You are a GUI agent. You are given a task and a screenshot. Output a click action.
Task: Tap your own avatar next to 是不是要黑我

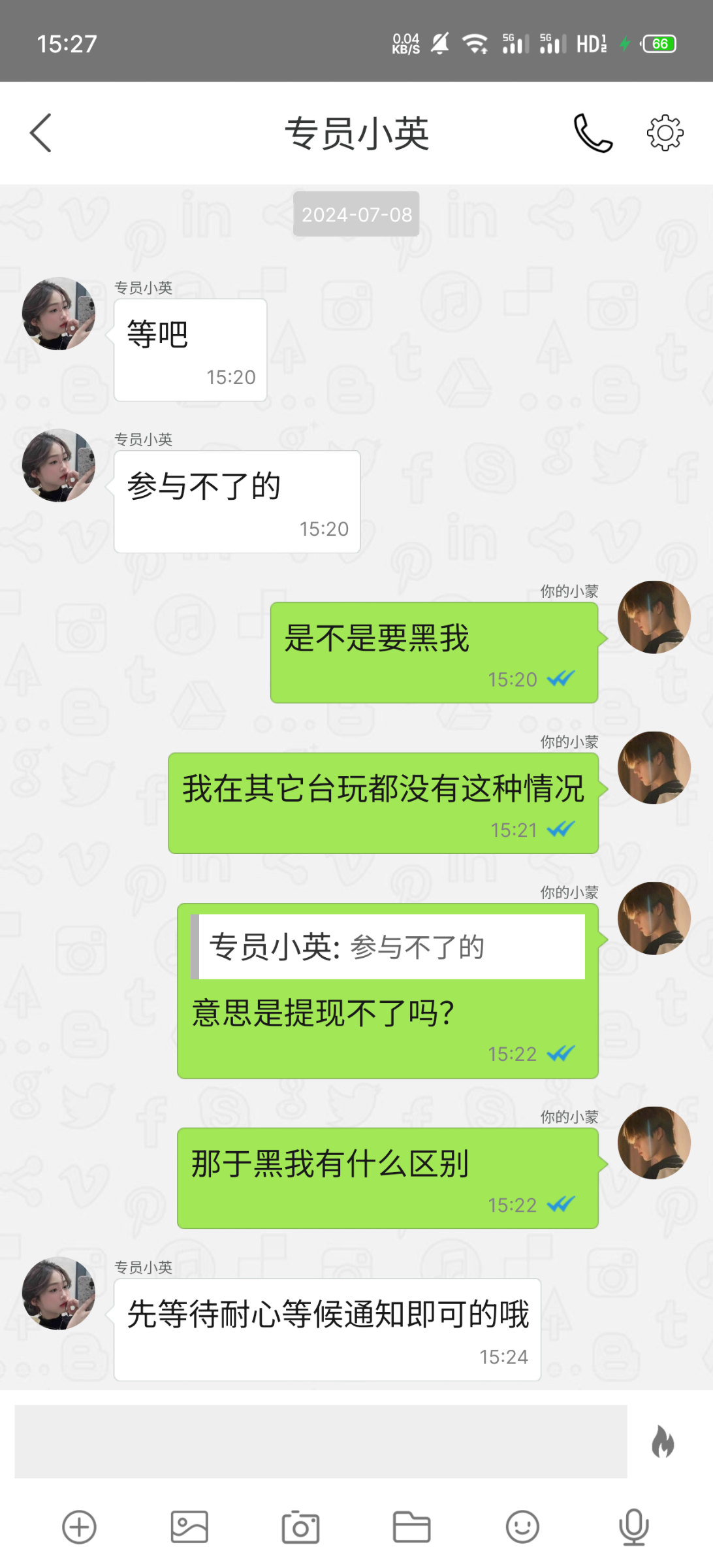tap(653, 616)
